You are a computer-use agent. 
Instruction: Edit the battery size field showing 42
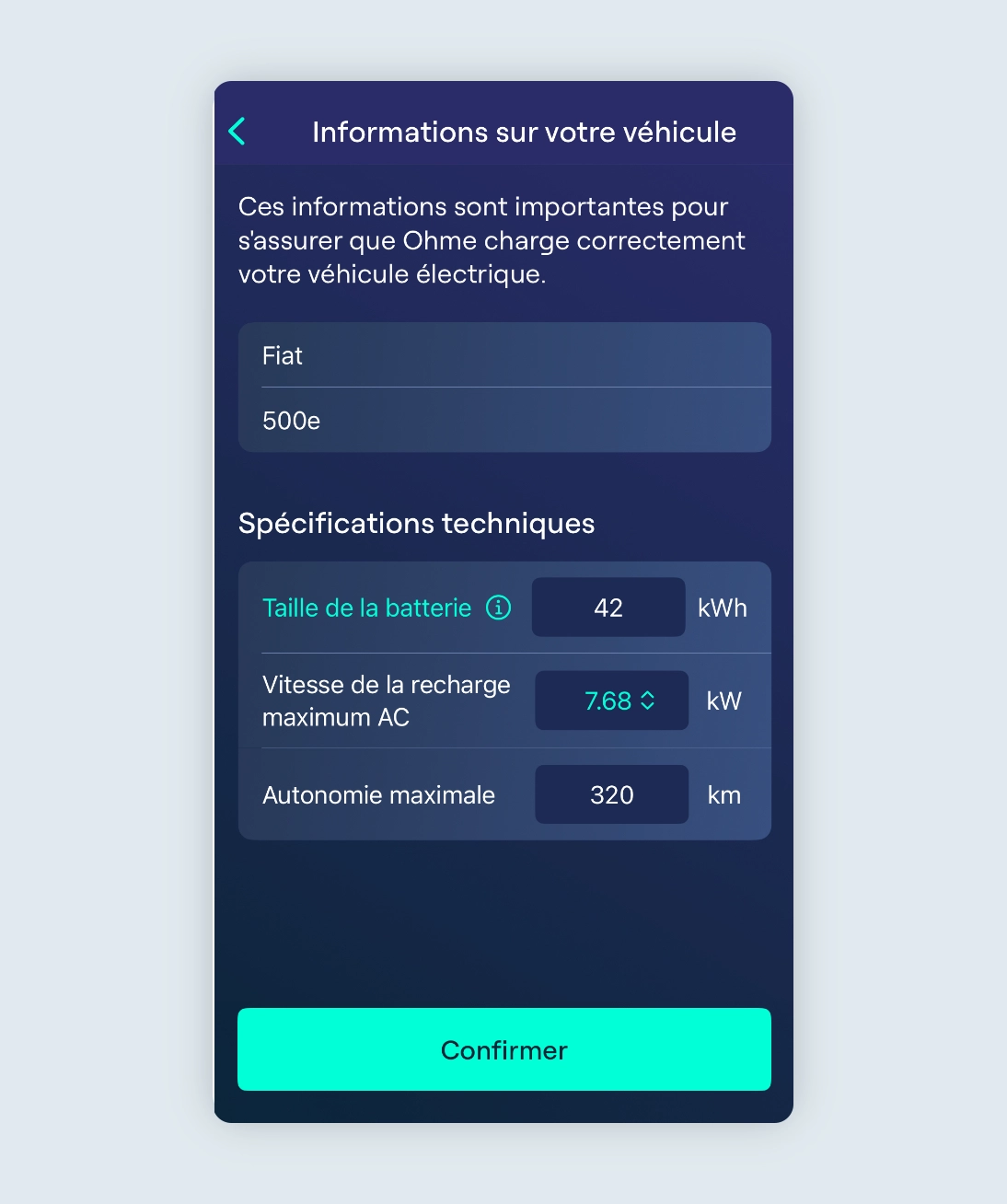[608, 608]
